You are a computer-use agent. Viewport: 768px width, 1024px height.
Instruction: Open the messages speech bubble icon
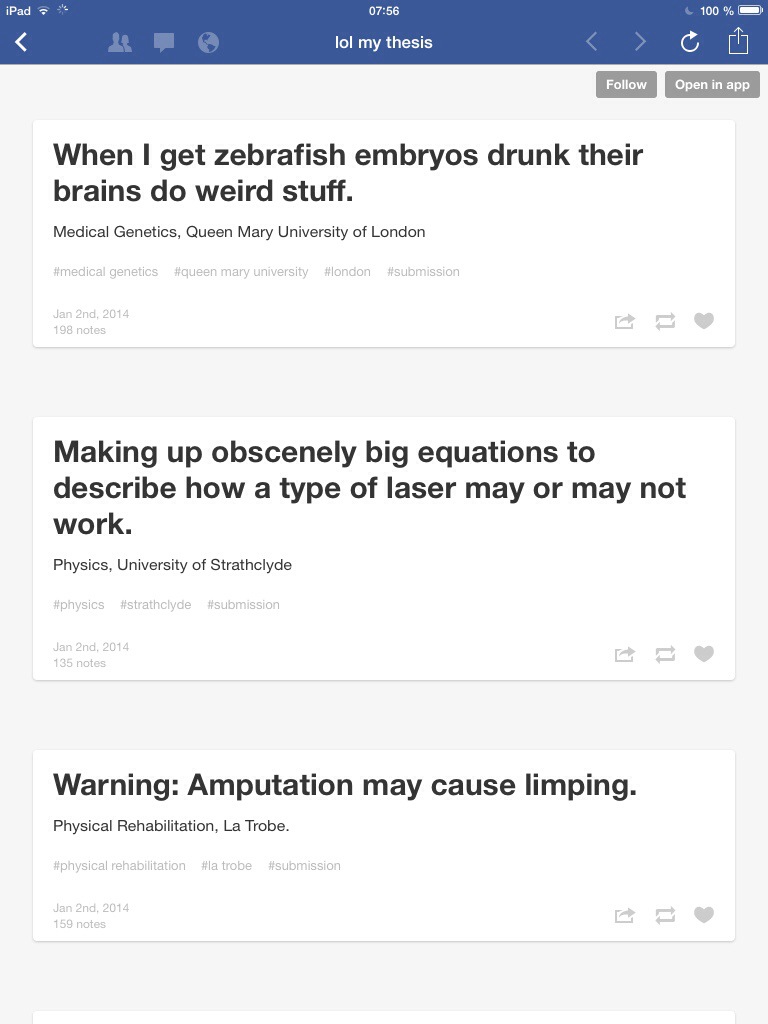(164, 42)
